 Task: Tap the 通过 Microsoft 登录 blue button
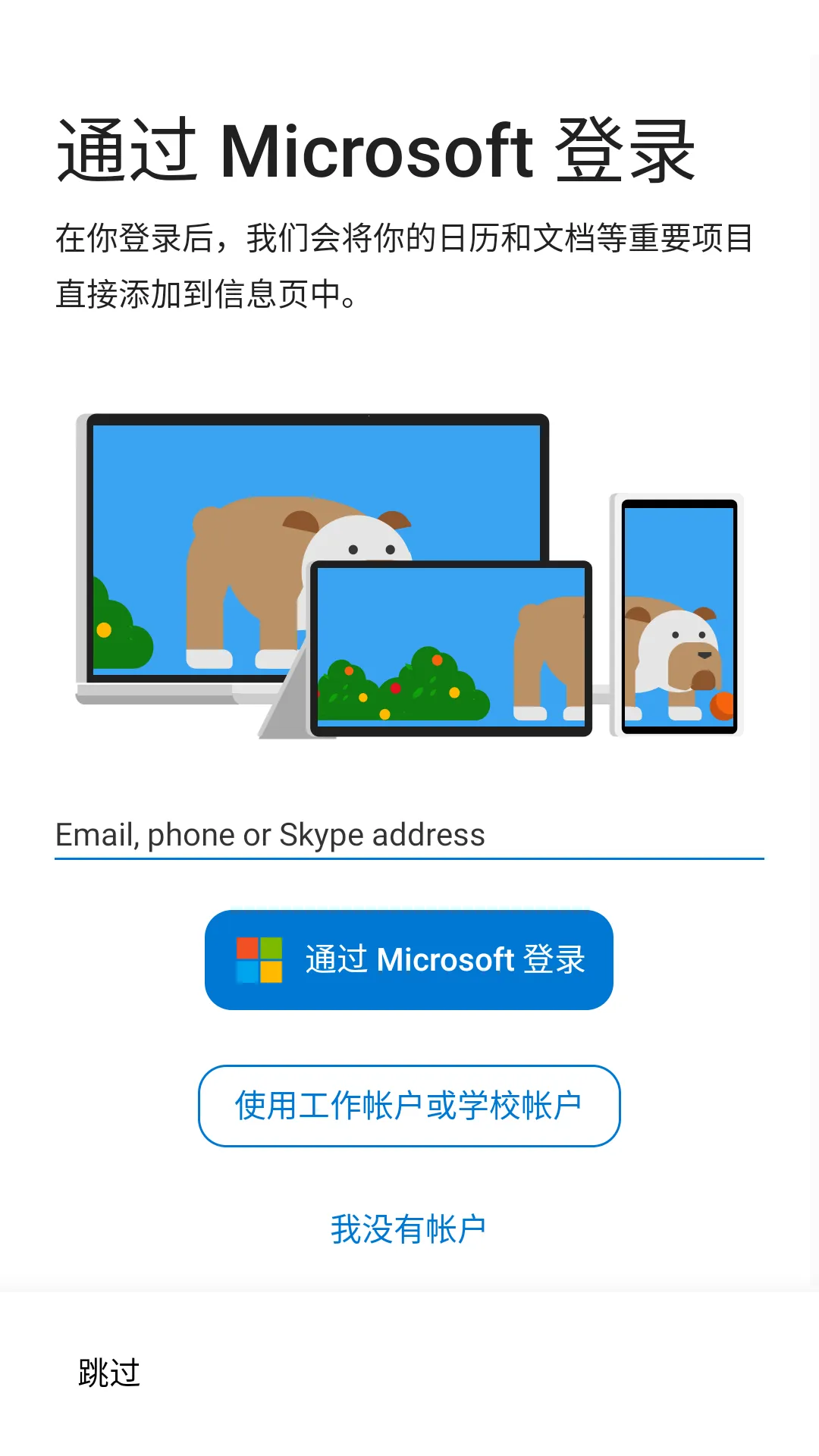(x=408, y=959)
